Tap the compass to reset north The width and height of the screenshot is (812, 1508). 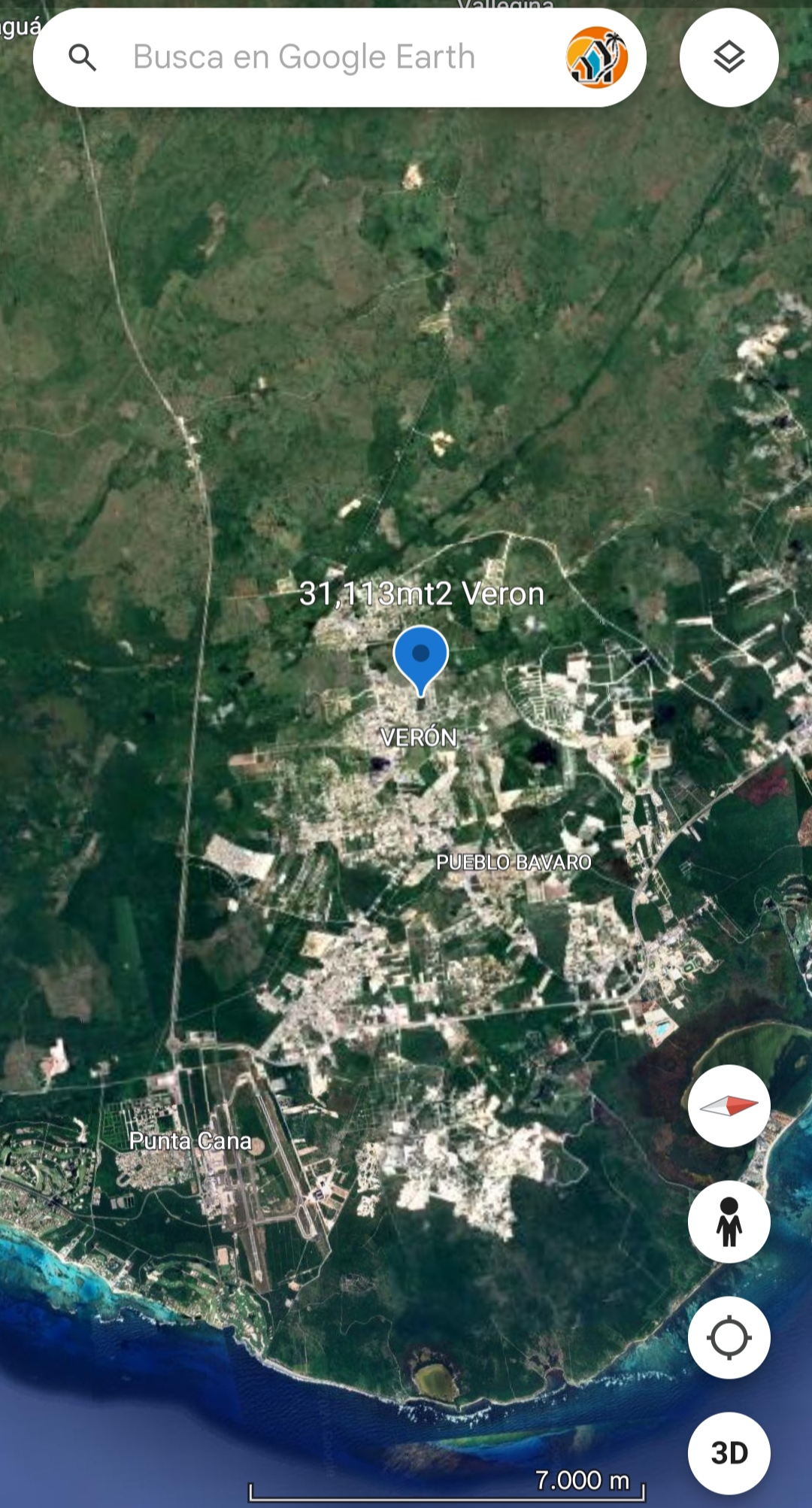pyautogui.click(x=729, y=1106)
